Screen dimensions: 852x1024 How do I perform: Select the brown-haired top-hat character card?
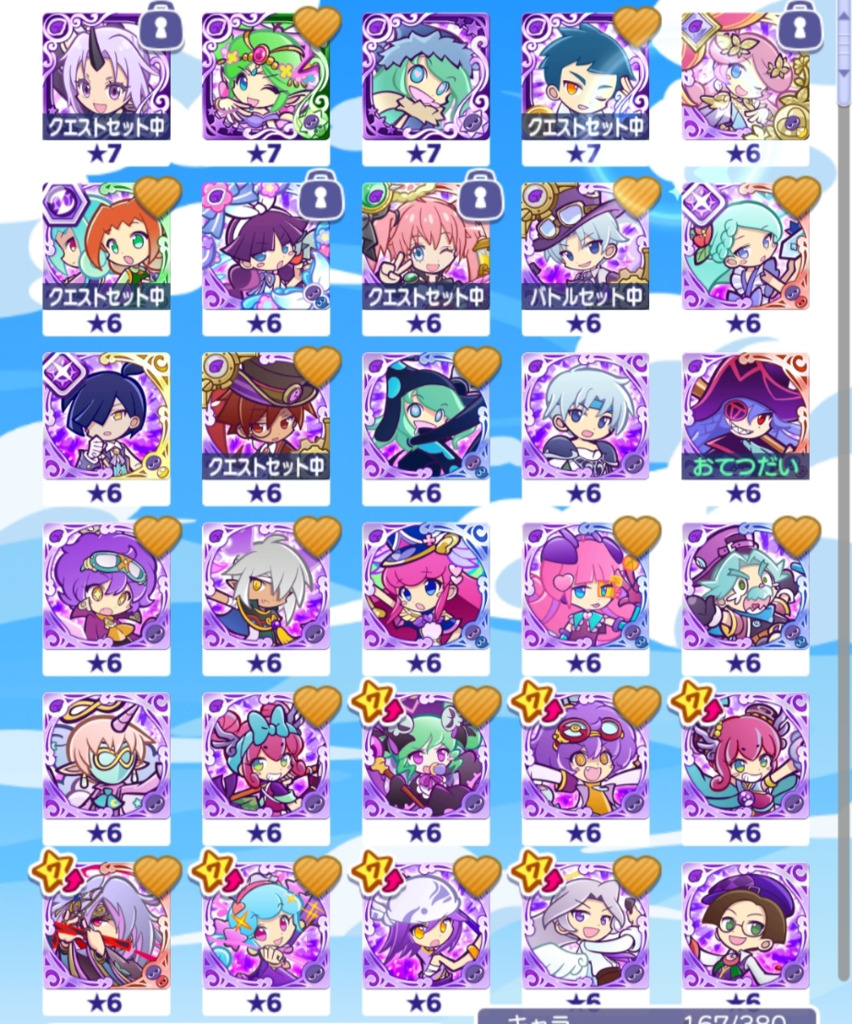point(265,417)
